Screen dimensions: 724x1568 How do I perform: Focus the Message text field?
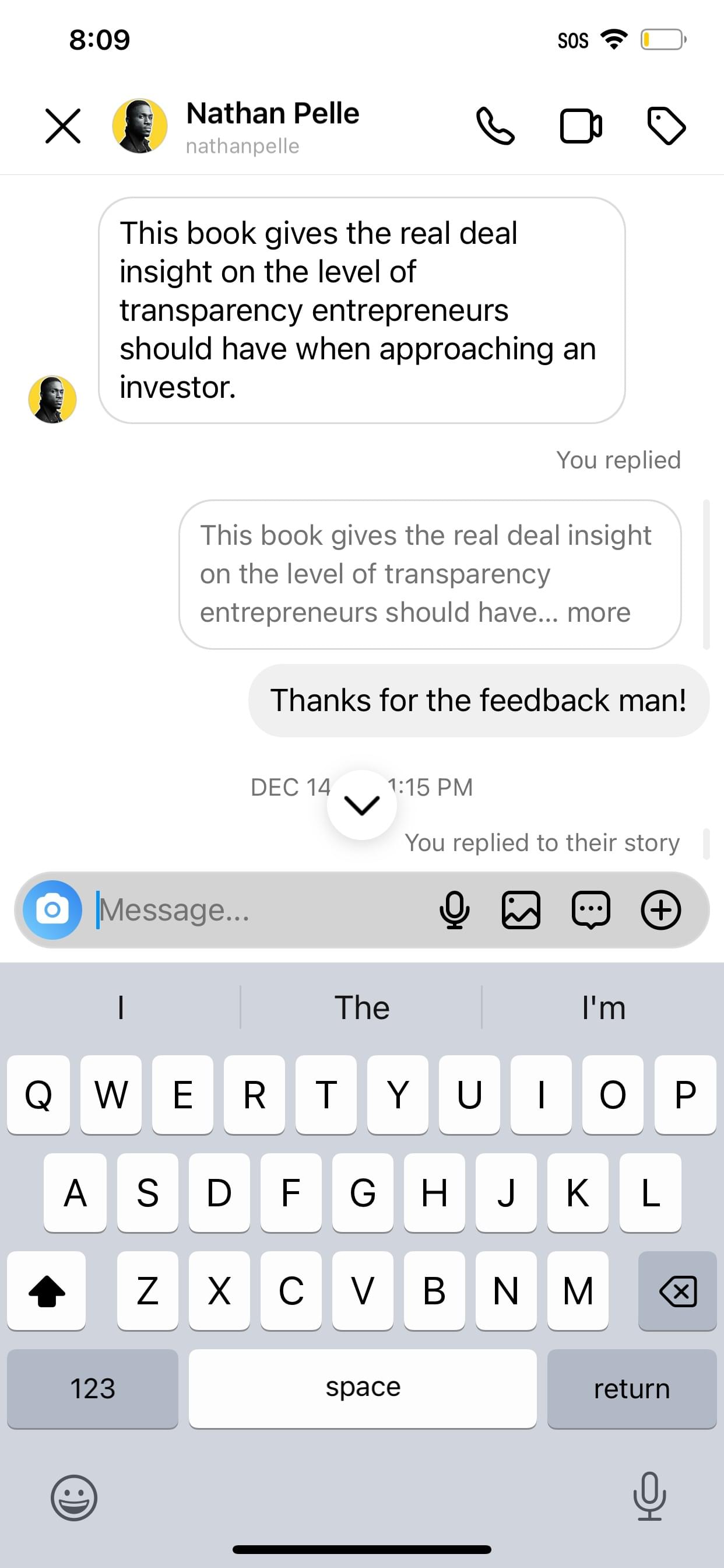(262, 910)
